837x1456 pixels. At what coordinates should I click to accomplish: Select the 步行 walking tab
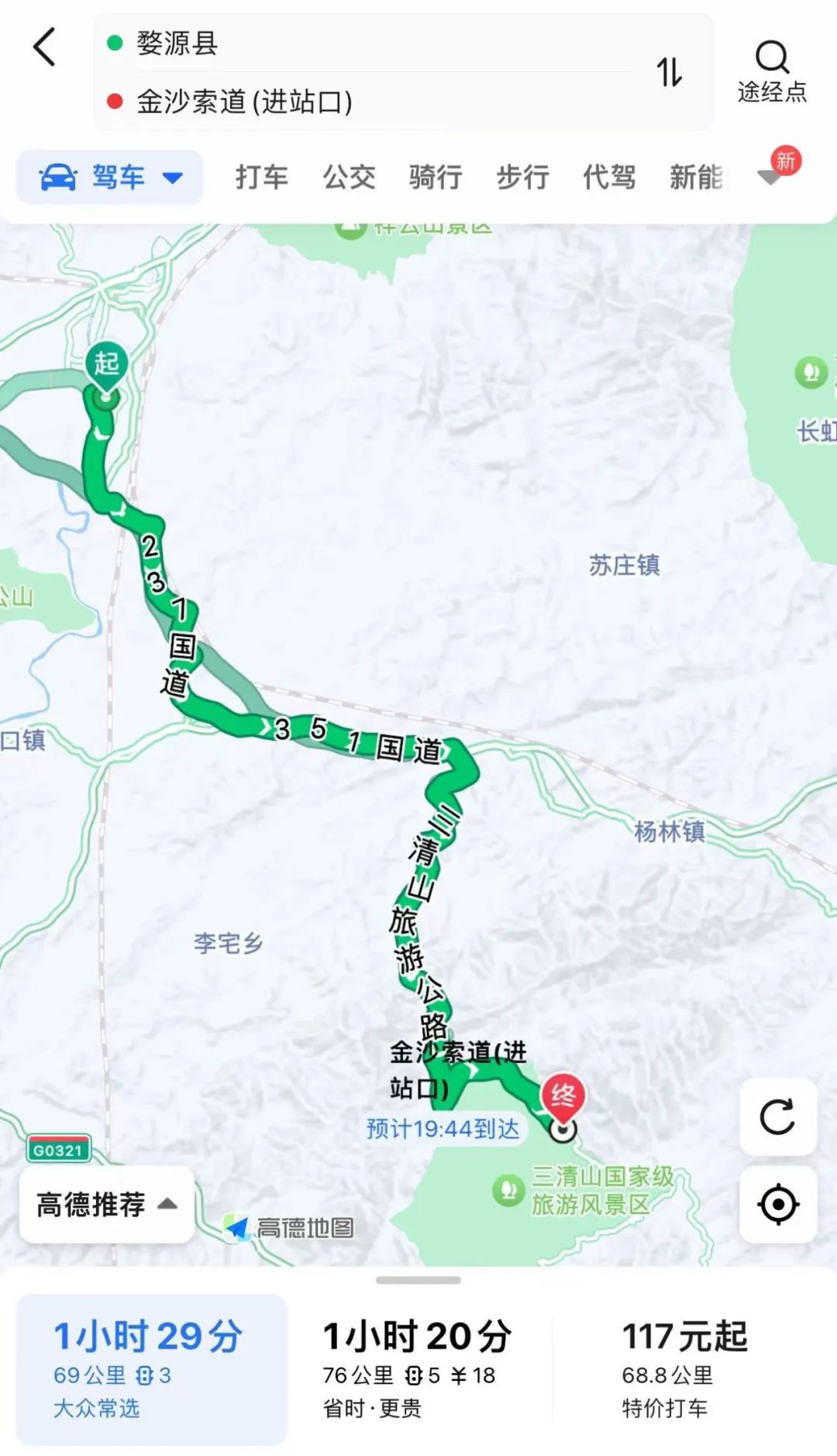point(522,177)
